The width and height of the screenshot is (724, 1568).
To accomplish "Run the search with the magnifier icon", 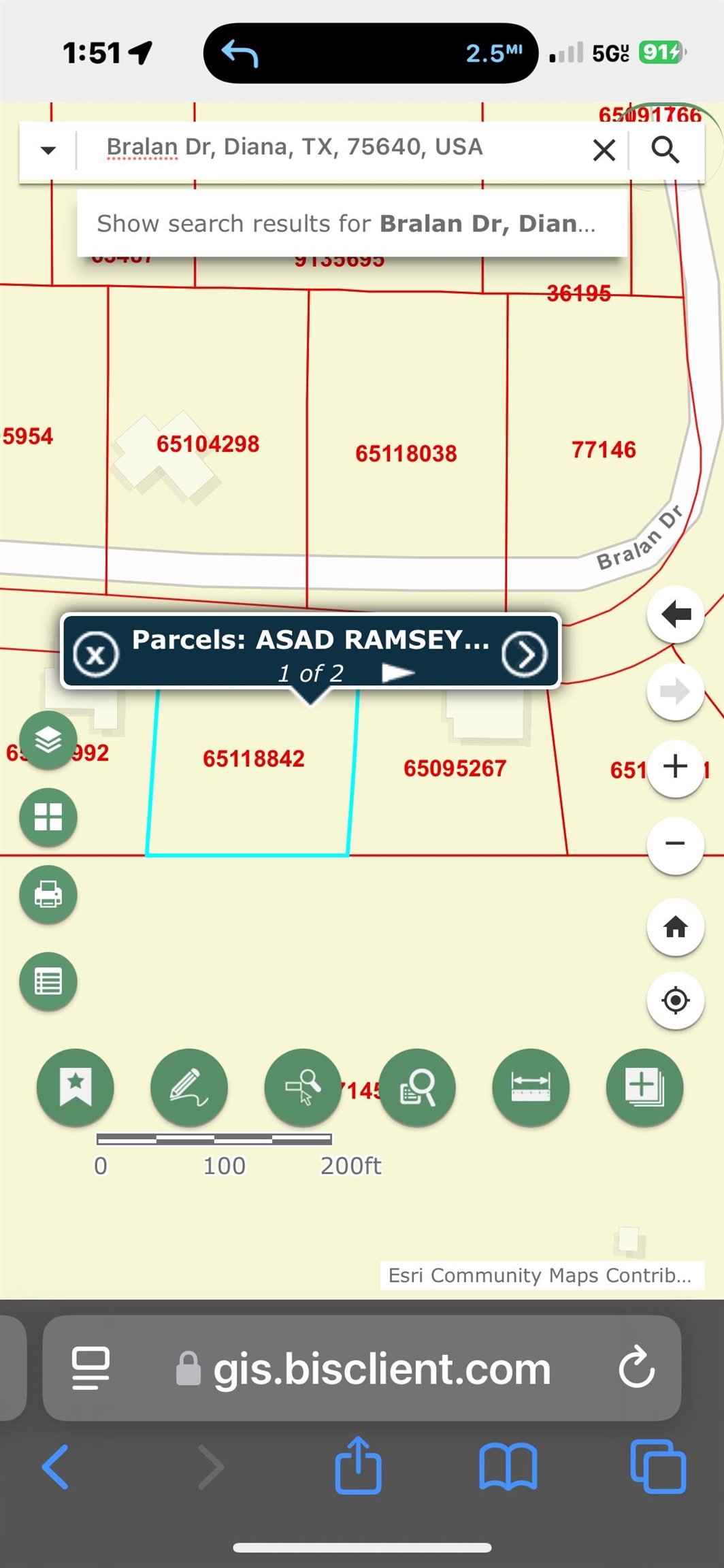I will tap(665, 150).
